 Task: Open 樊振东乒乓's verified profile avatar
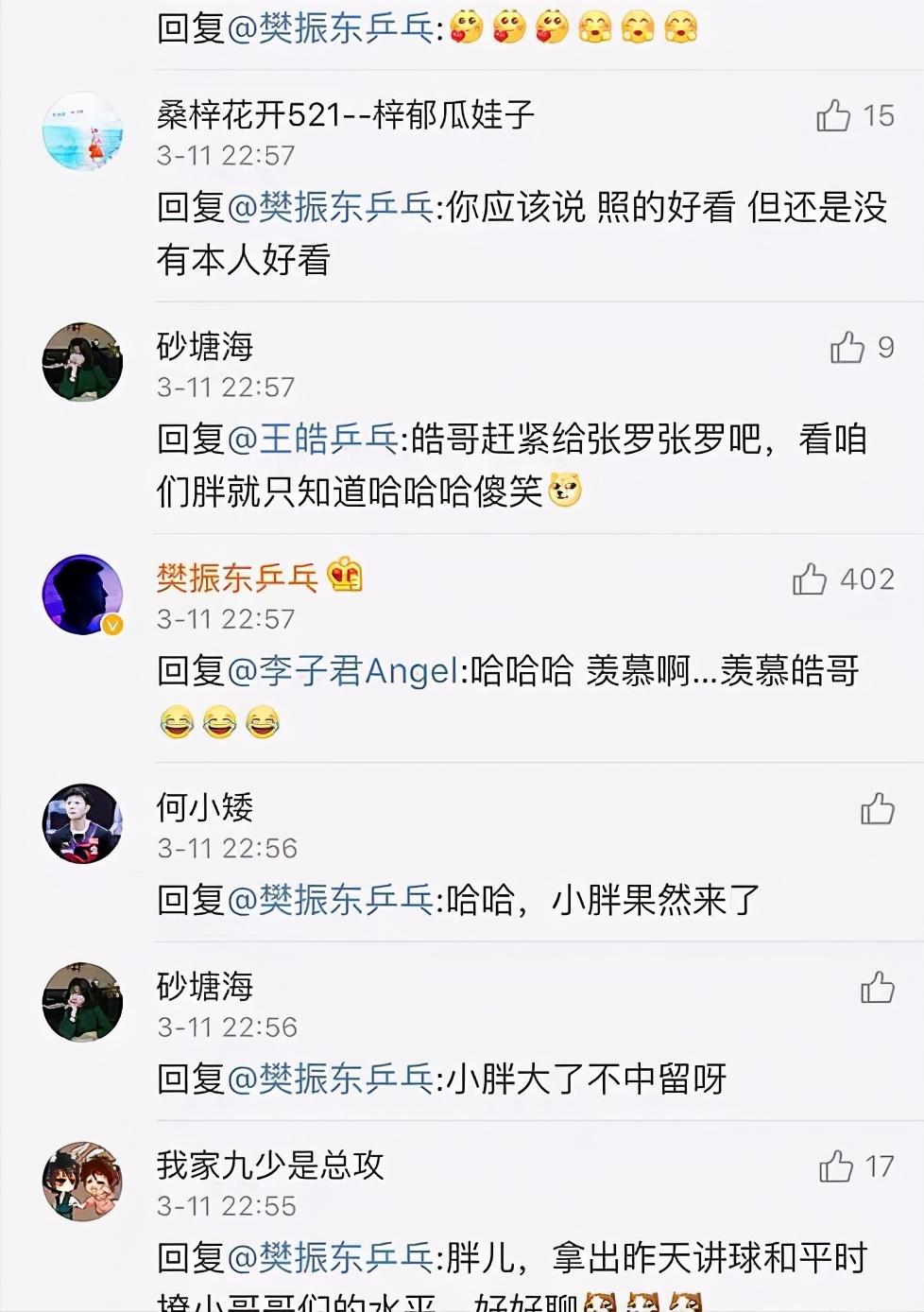click(83, 595)
